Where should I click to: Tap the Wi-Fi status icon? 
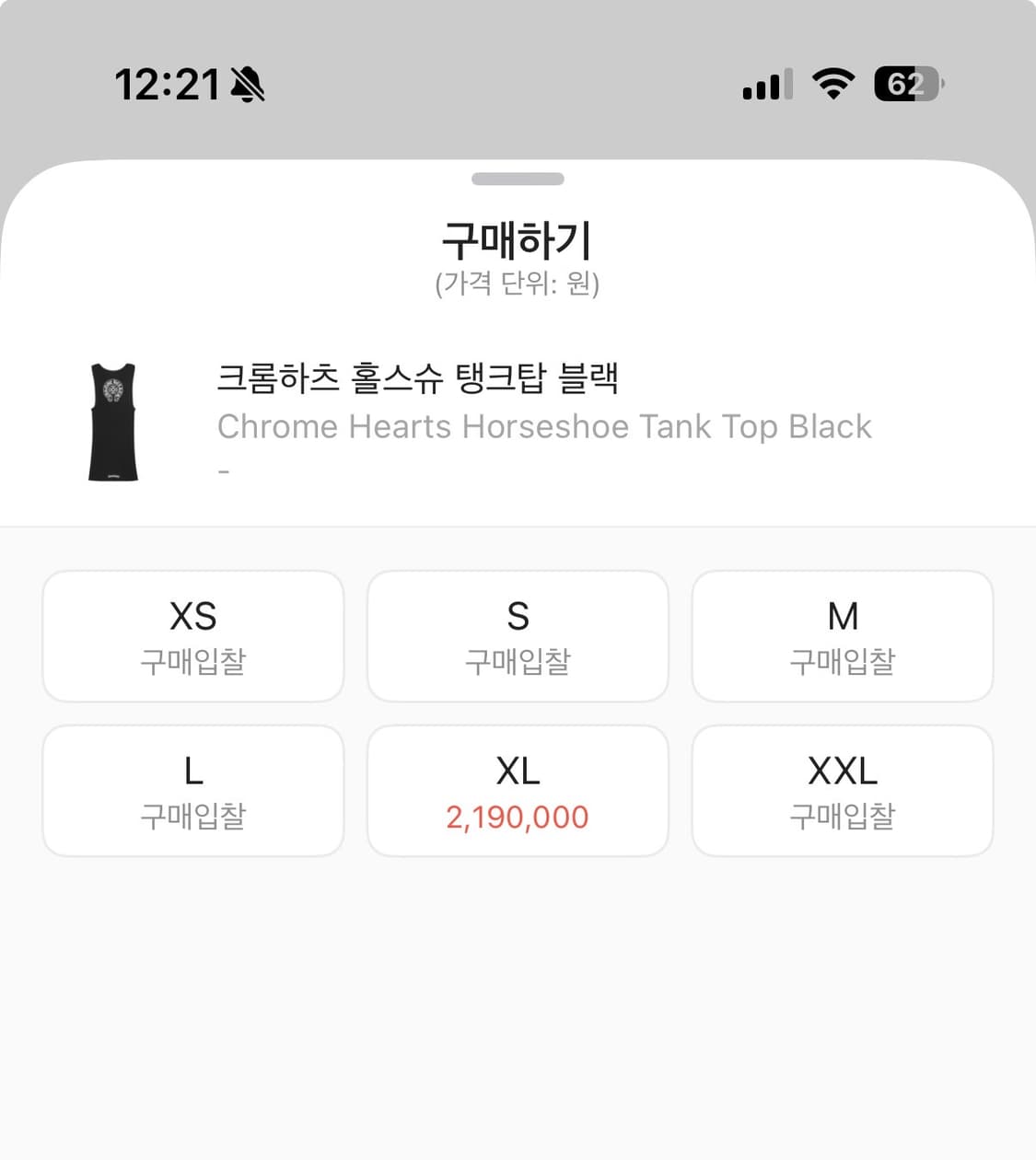(832, 84)
